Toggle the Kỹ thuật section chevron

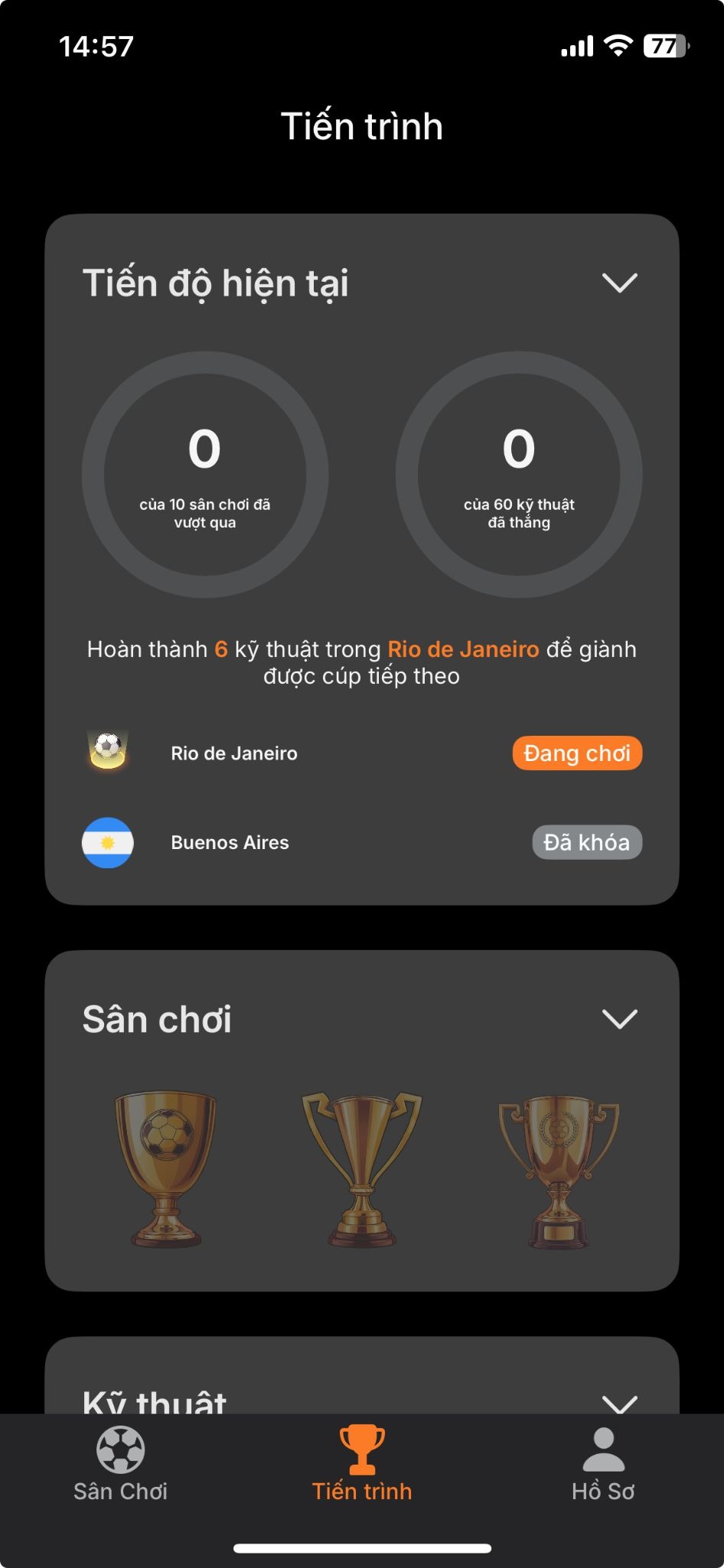point(619,1402)
